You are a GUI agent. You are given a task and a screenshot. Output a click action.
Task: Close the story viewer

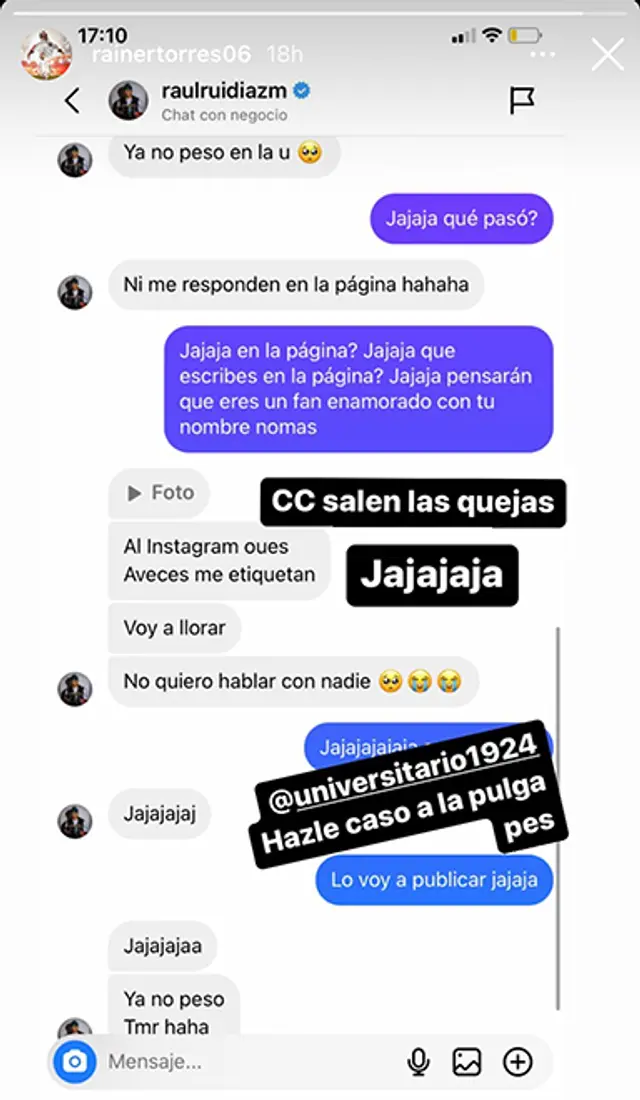pos(607,54)
